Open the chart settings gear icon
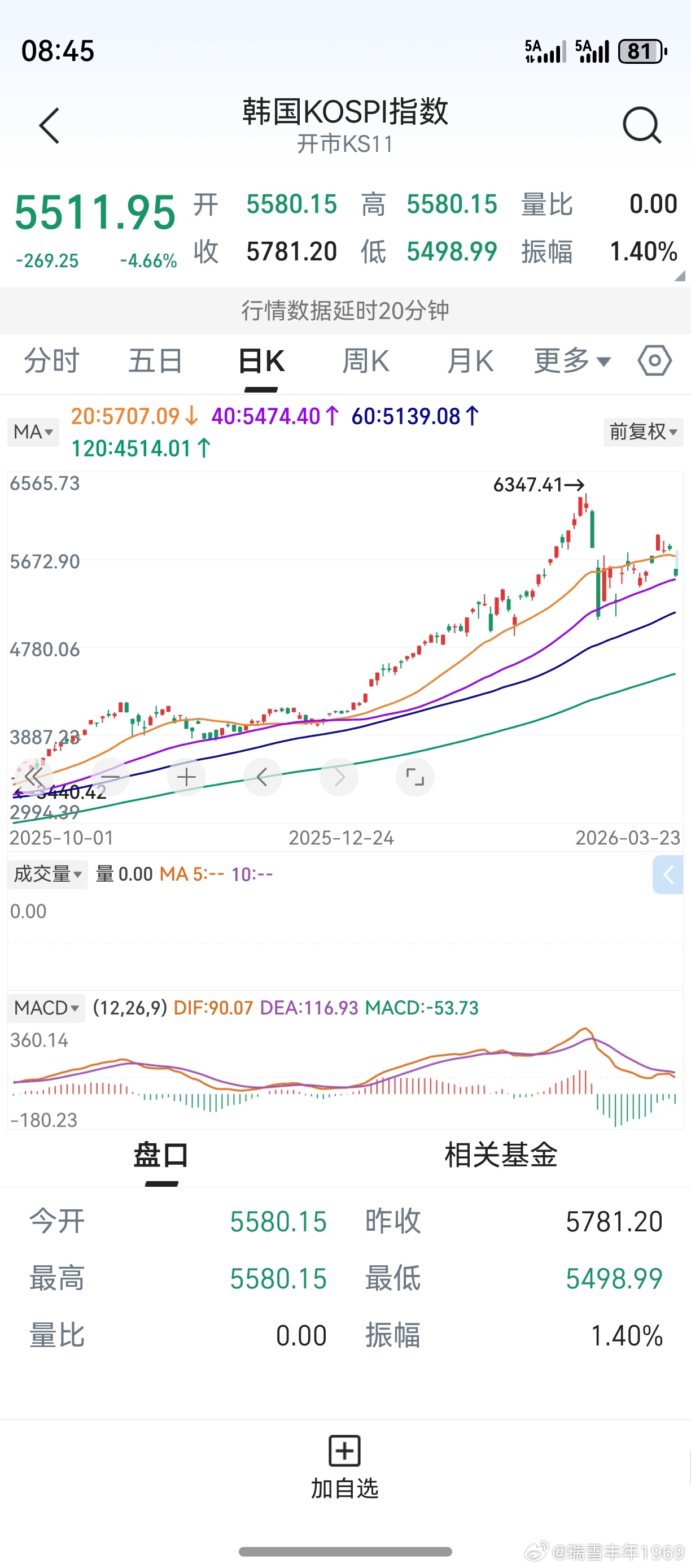The height and width of the screenshot is (1568, 691). click(653, 360)
